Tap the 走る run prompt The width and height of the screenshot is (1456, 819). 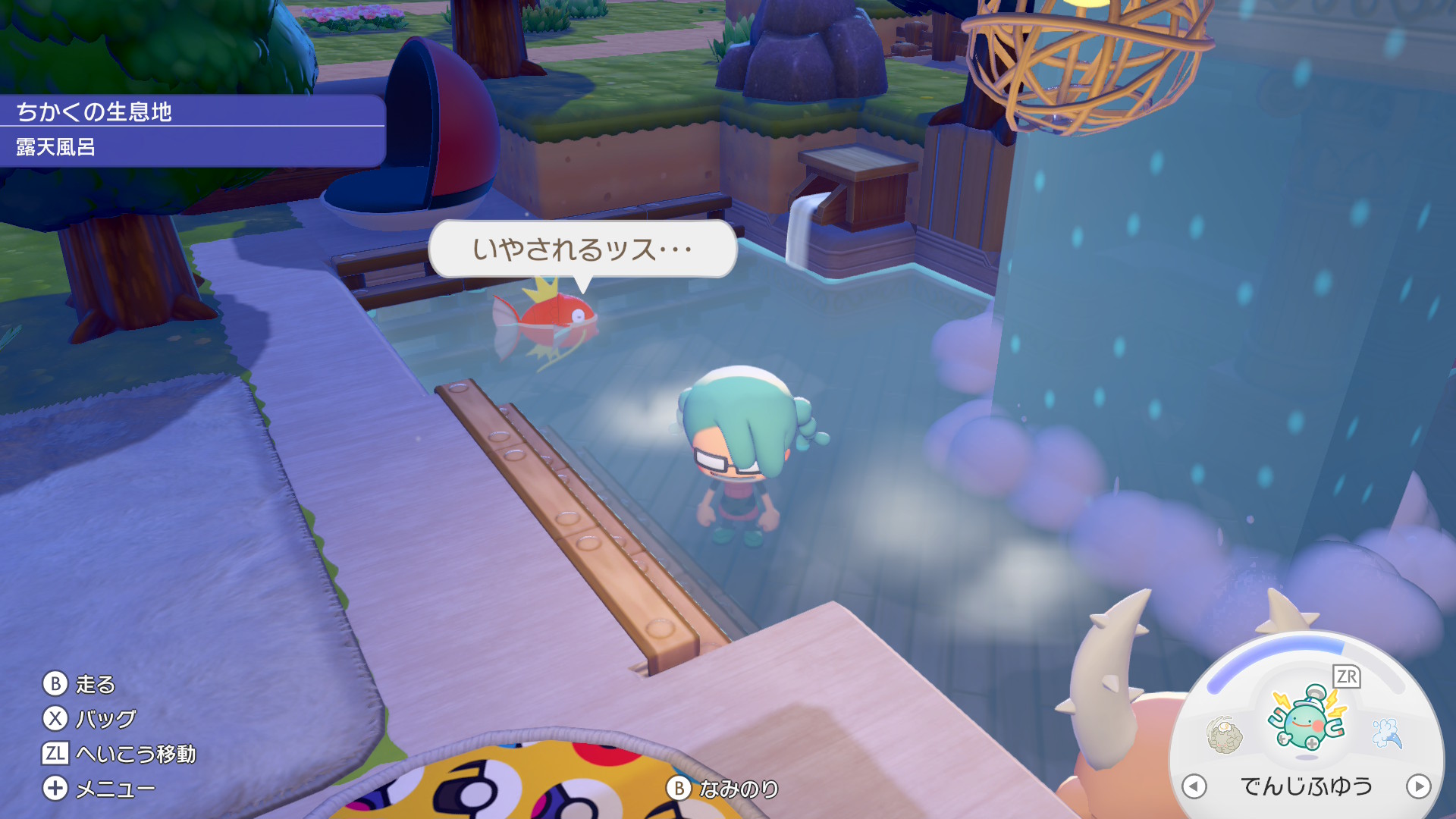[79, 684]
